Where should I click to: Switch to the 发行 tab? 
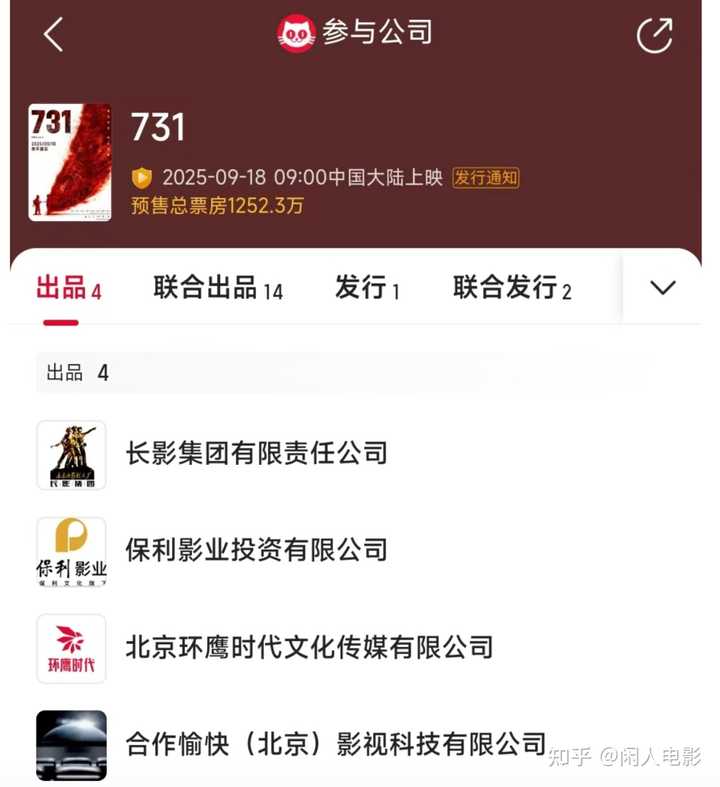tap(367, 289)
